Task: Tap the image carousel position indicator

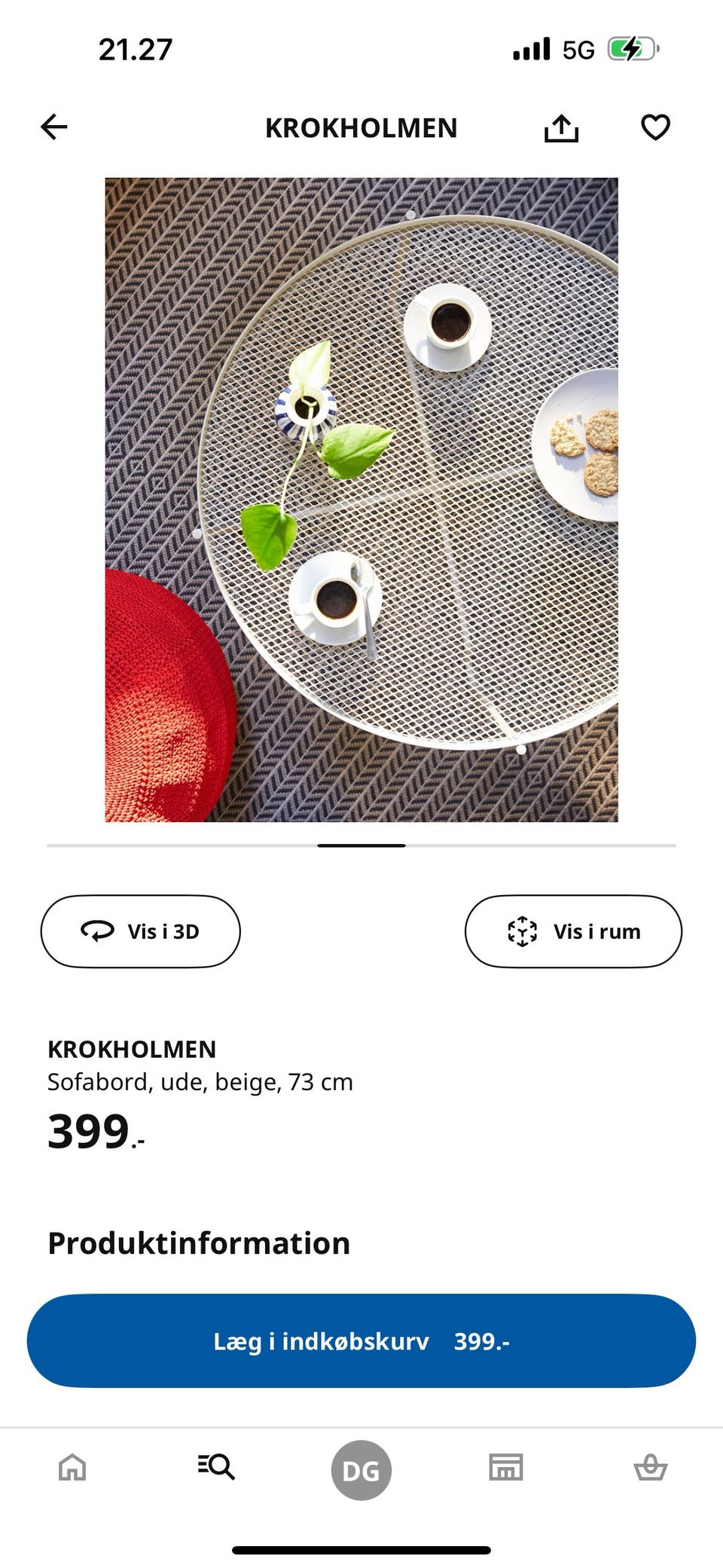Action: pyautogui.click(x=361, y=845)
